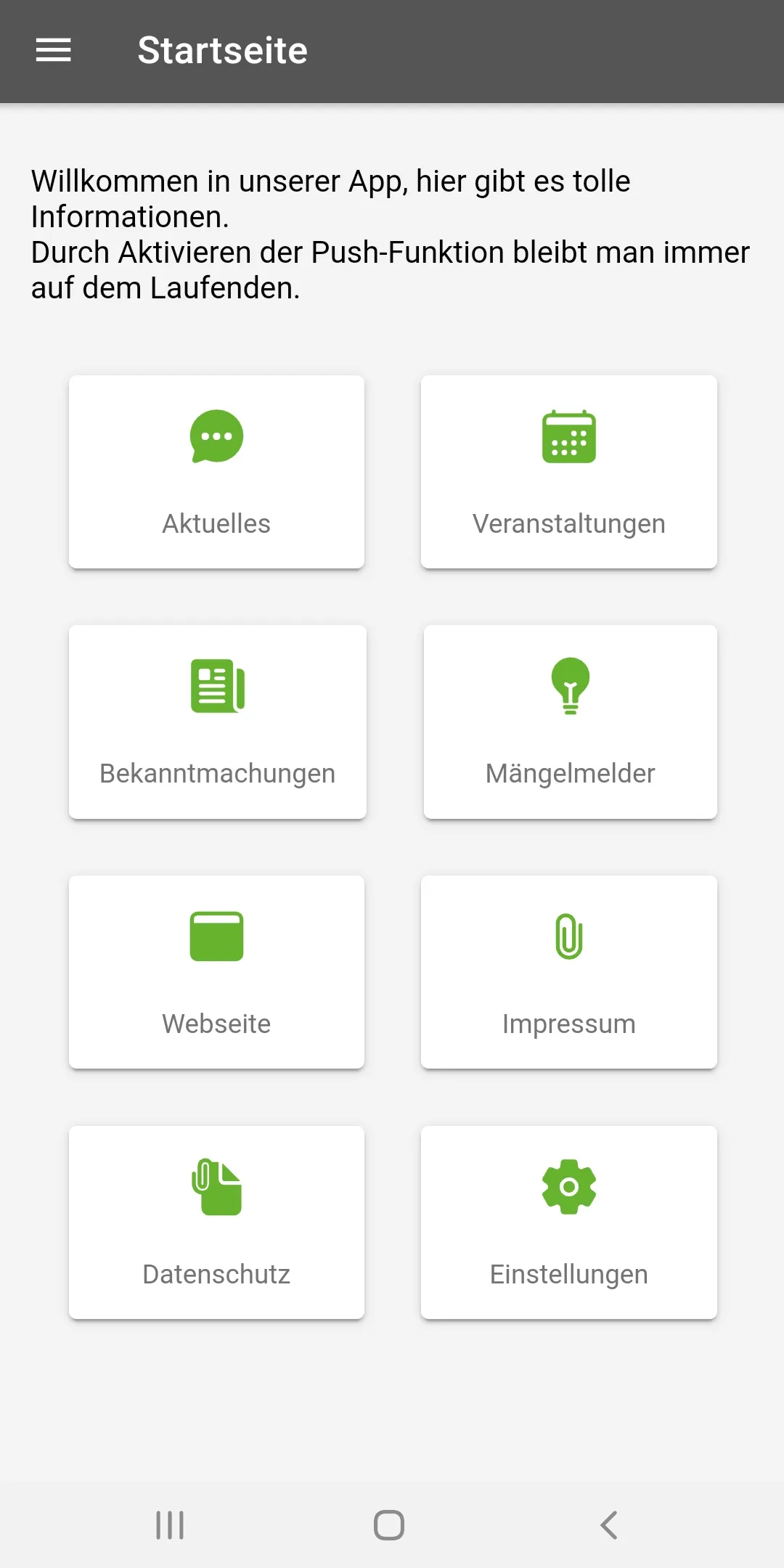The width and height of the screenshot is (784, 1568).
Task: Open the hamburger navigation menu
Action: click(54, 51)
